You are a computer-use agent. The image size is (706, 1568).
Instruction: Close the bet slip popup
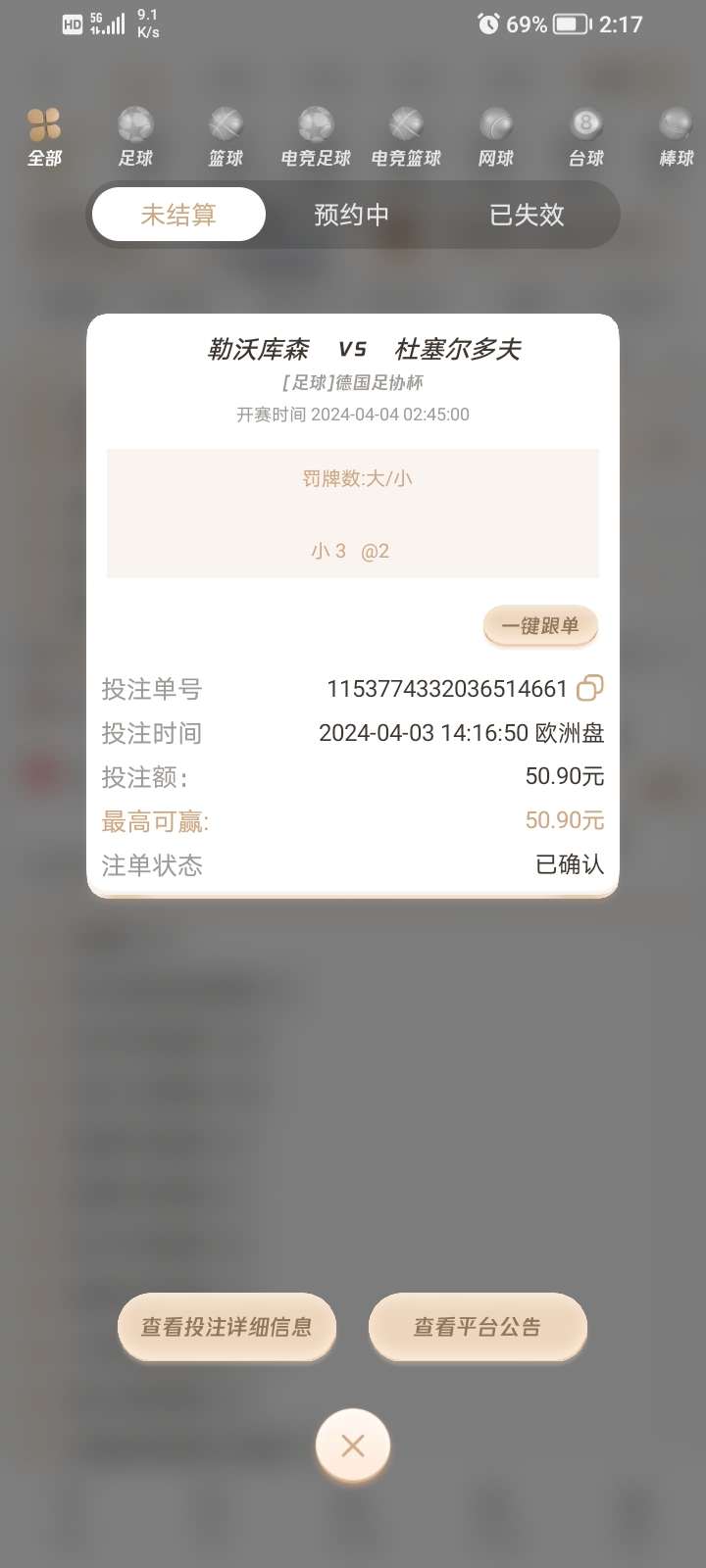click(x=353, y=1445)
